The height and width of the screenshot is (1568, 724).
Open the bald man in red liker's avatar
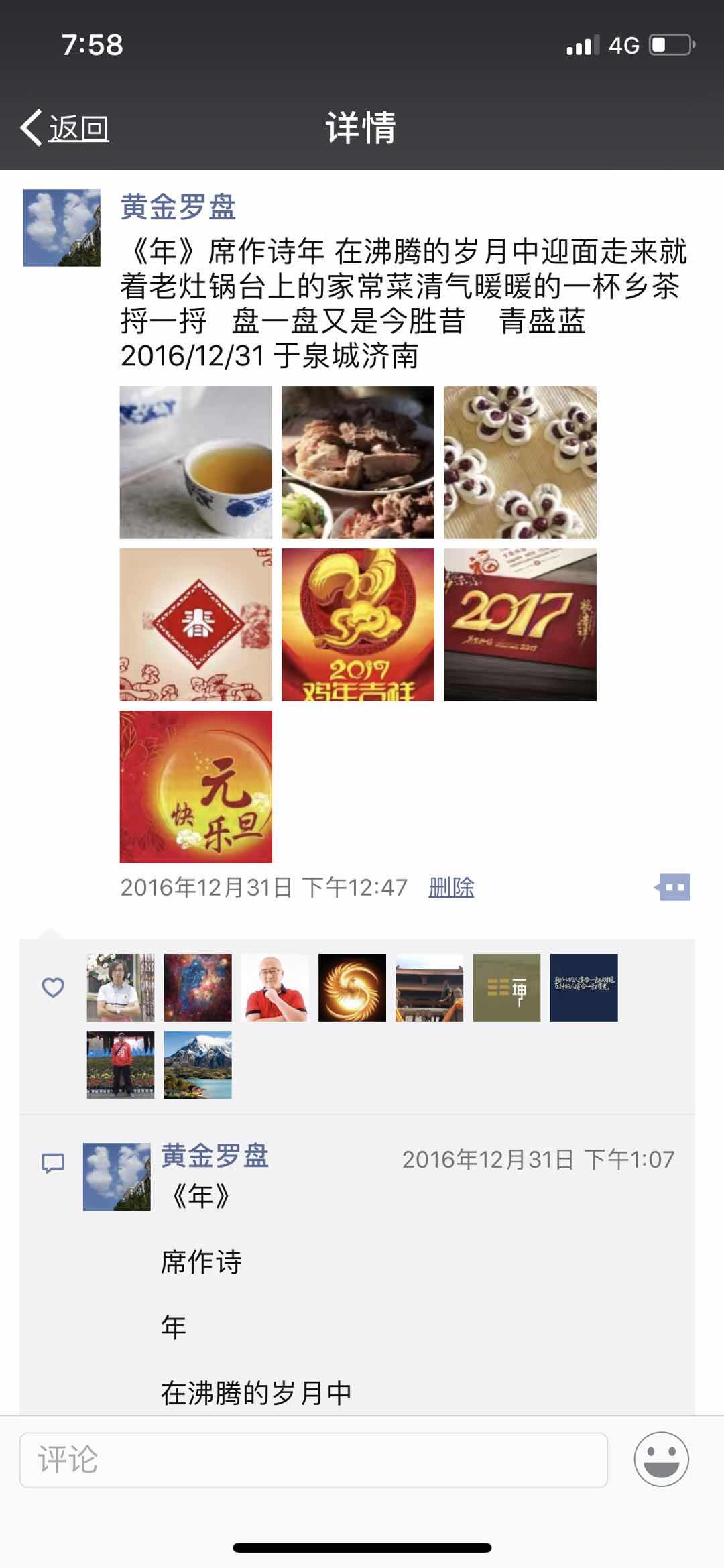click(275, 987)
